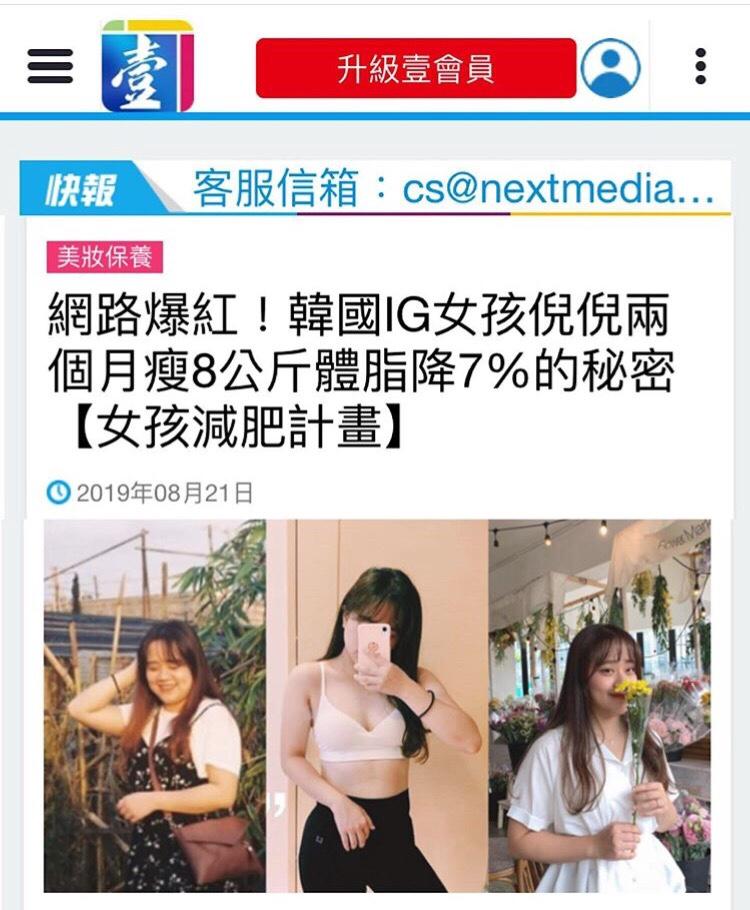
Task: Open the hamburger navigation menu
Action: [50, 67]
